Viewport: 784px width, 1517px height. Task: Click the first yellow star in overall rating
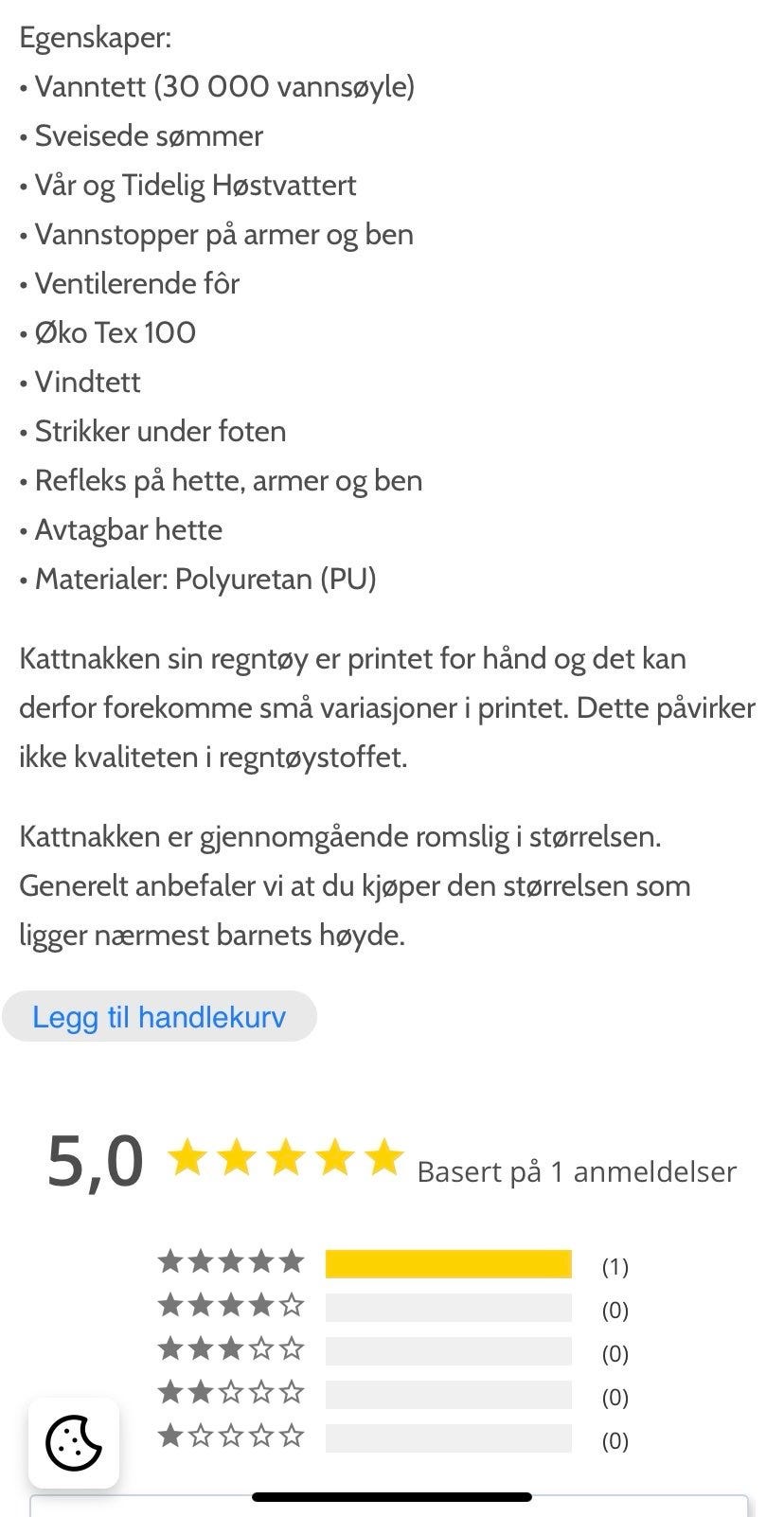coord(186,1157)
